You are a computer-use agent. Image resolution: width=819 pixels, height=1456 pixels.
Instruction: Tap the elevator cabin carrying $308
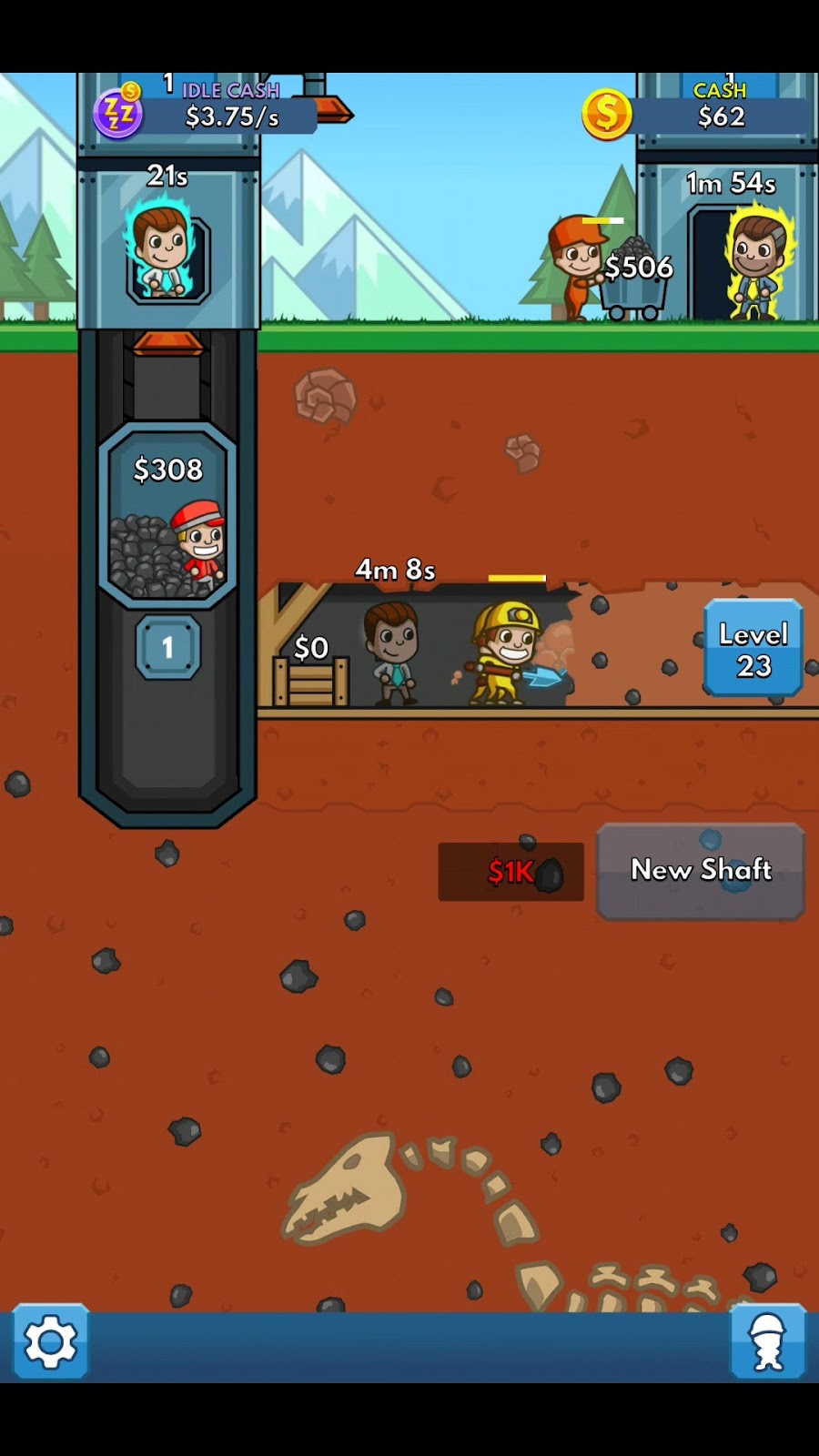pos(168,519)
